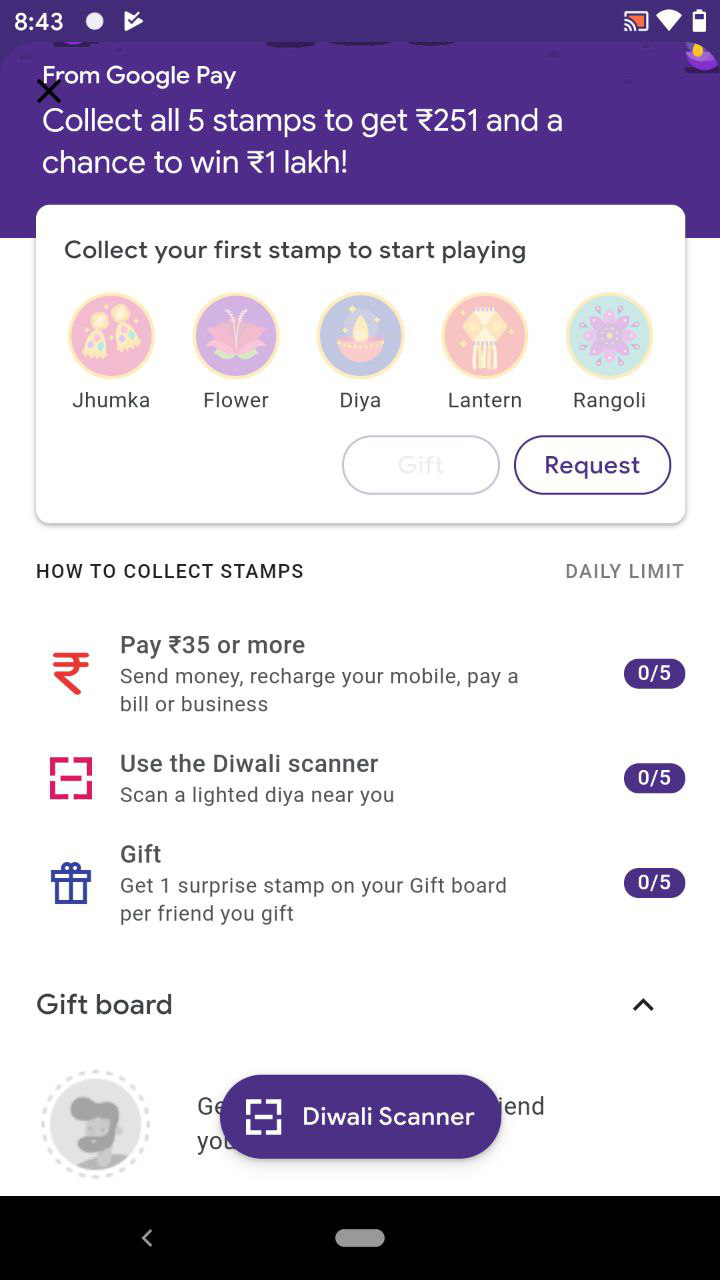Tap the home pill button
The width and height of the screenshot is (720, 1280).
360,1238
